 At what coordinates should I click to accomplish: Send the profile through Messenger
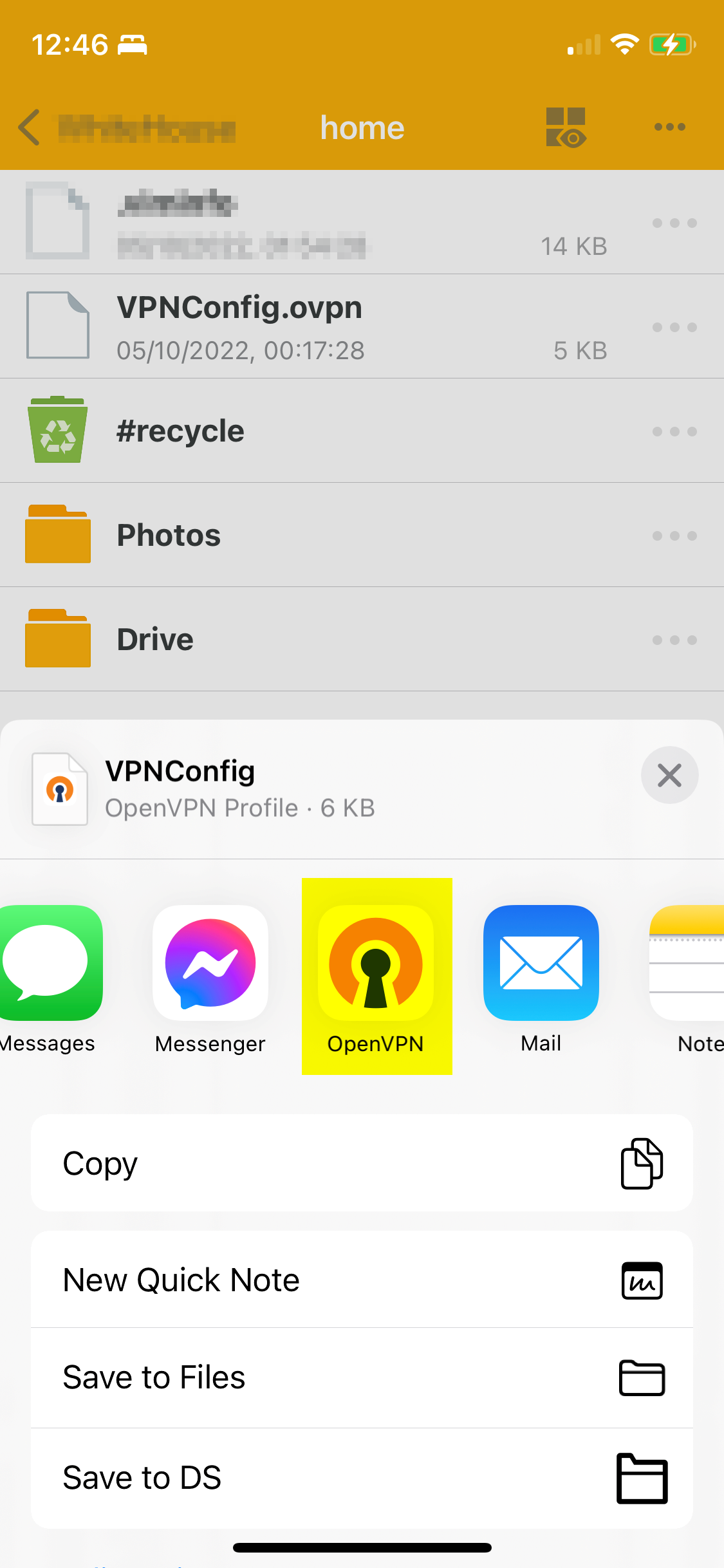(x=210, y=962)
